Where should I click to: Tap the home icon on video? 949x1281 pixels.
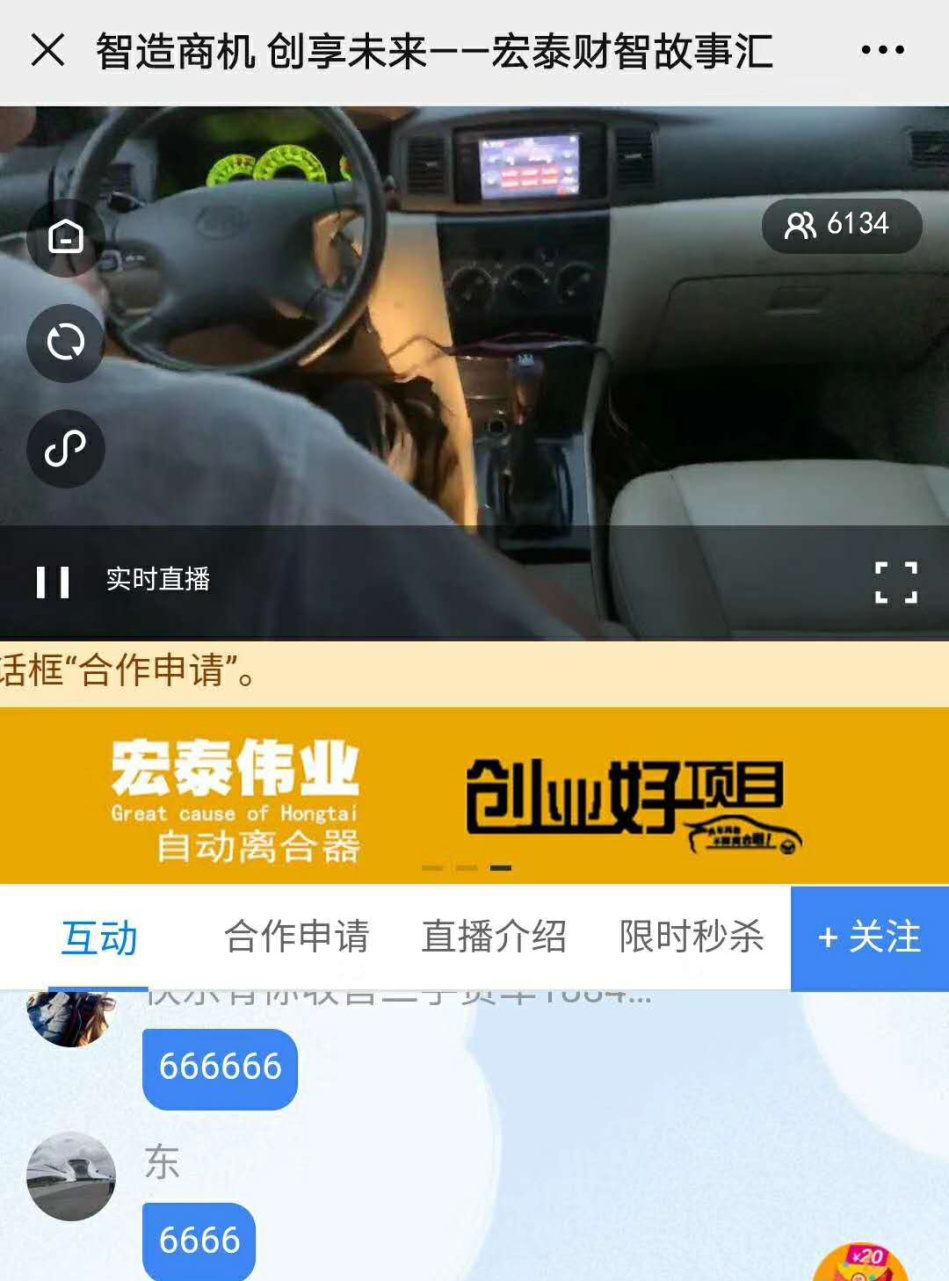[66, 238]
